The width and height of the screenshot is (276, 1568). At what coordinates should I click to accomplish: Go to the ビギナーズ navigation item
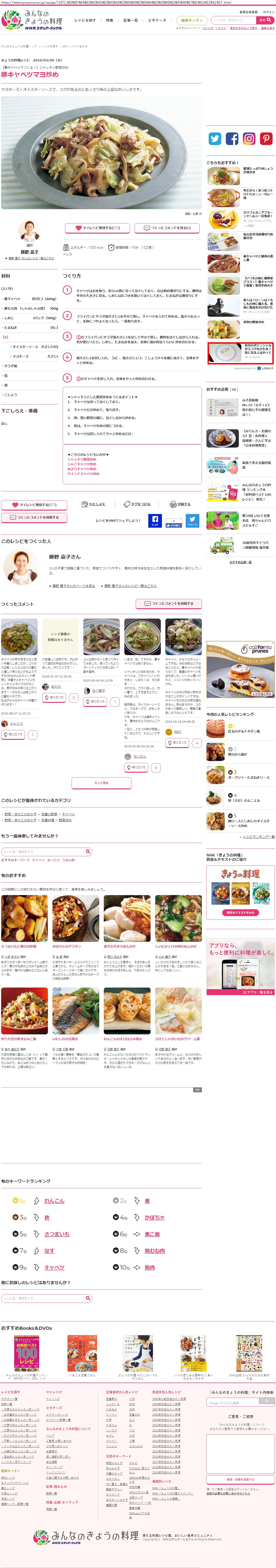pyautogui.click(x=157, y=20)
